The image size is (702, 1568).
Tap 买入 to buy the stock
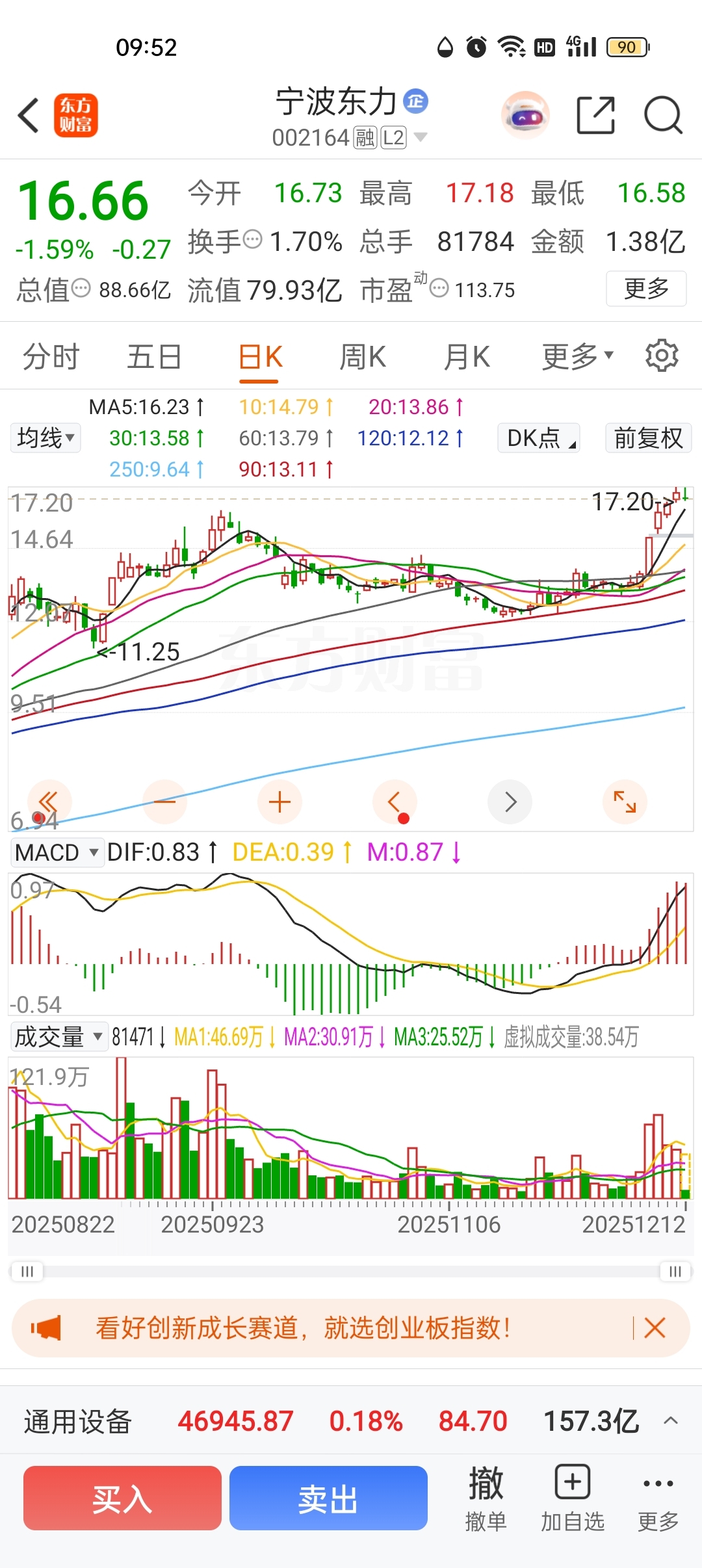tap(122, 1498)
